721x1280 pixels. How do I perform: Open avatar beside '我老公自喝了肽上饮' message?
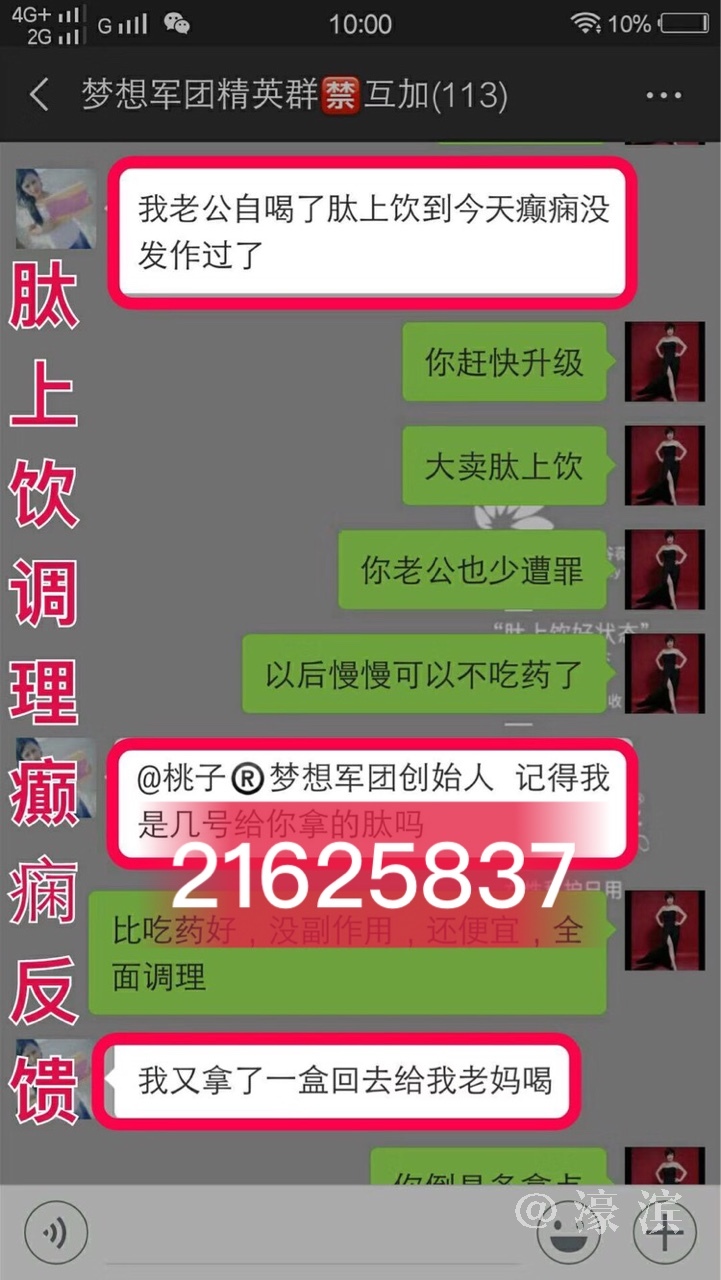[x=56, y=209]
